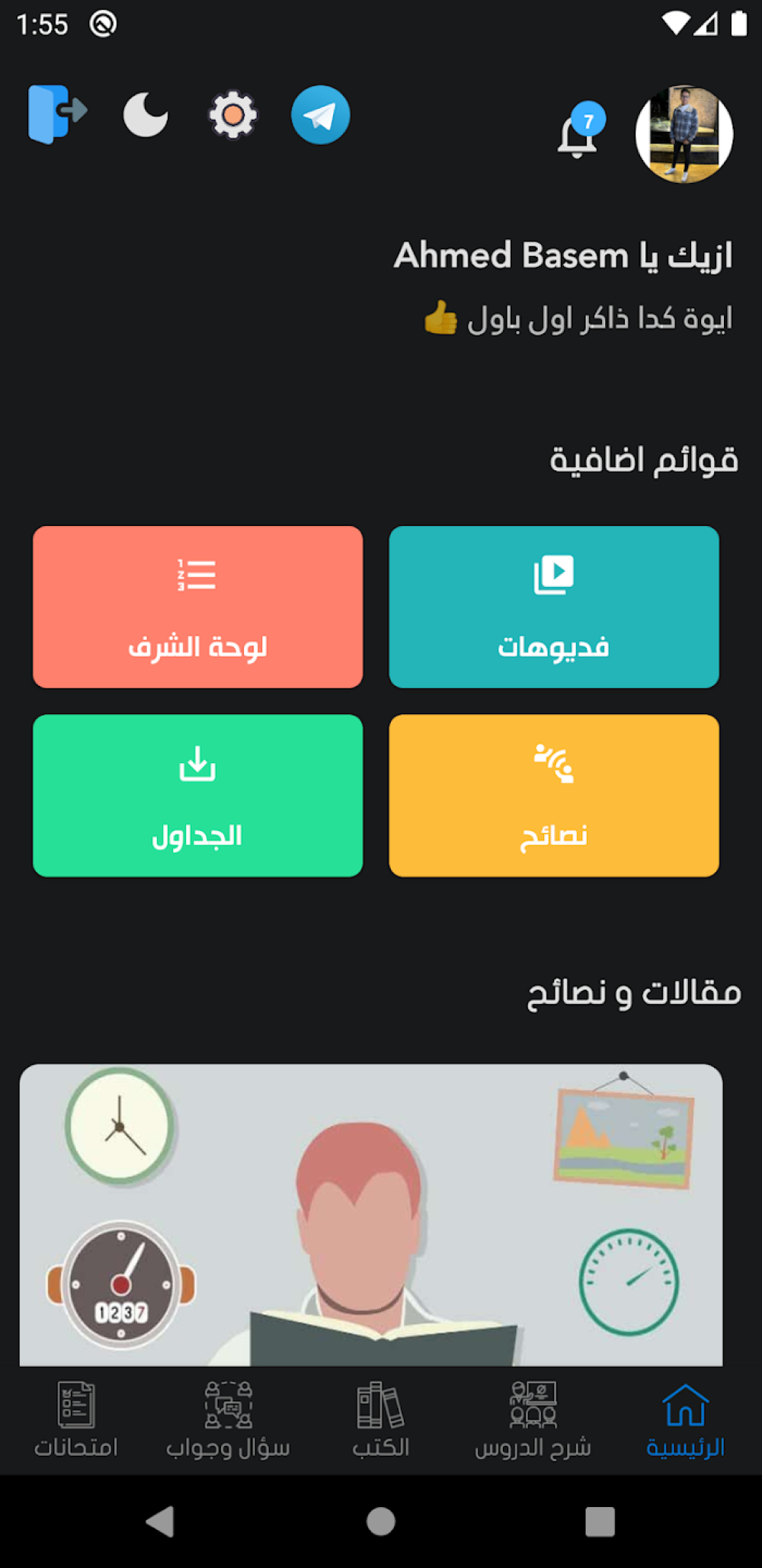Viewport: 762px width, 1568px height.
Task: Open the فديوهات videos card
Action: [x=554, y=607]
